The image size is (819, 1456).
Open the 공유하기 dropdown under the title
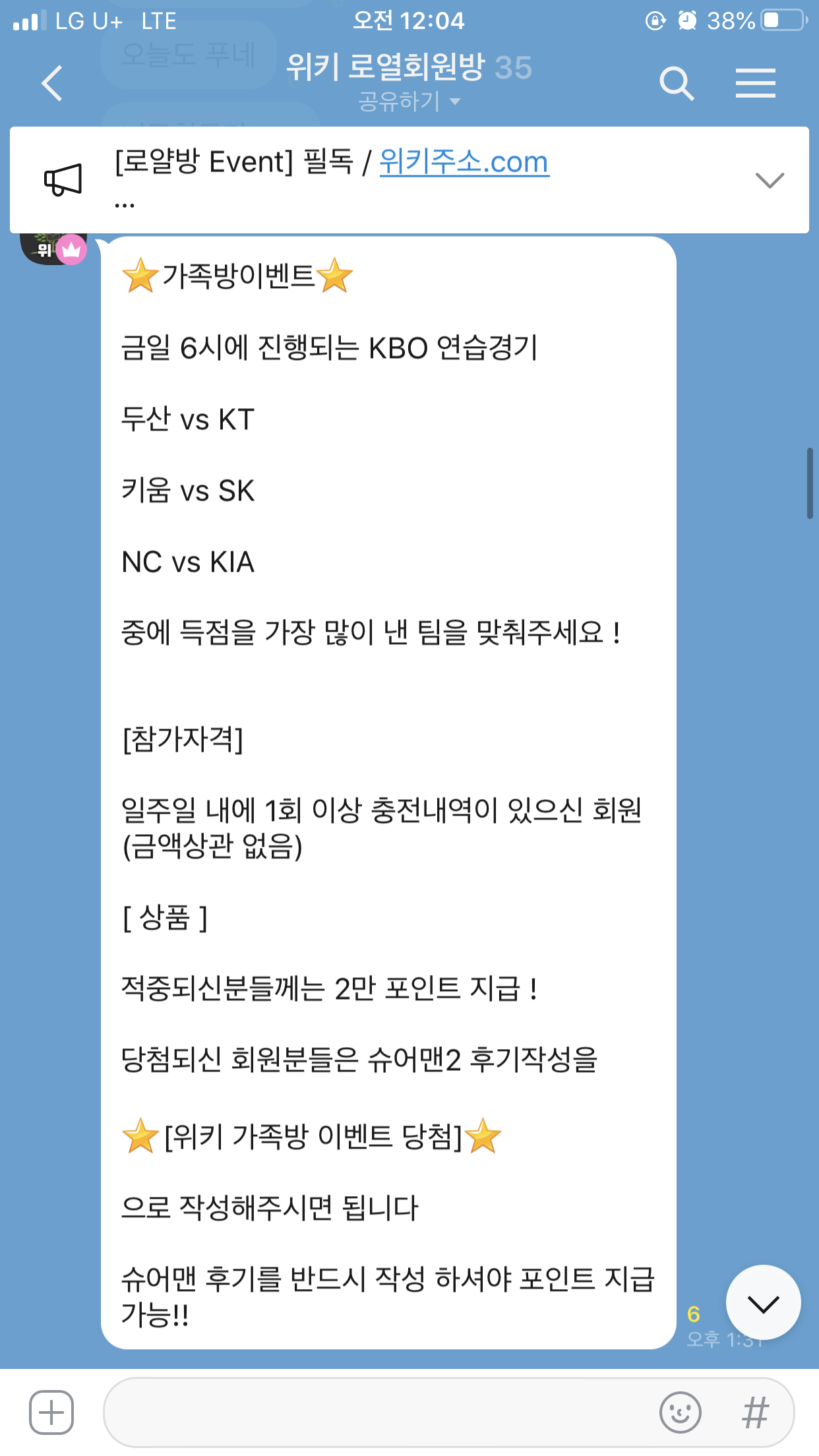[x=409, y=102]
